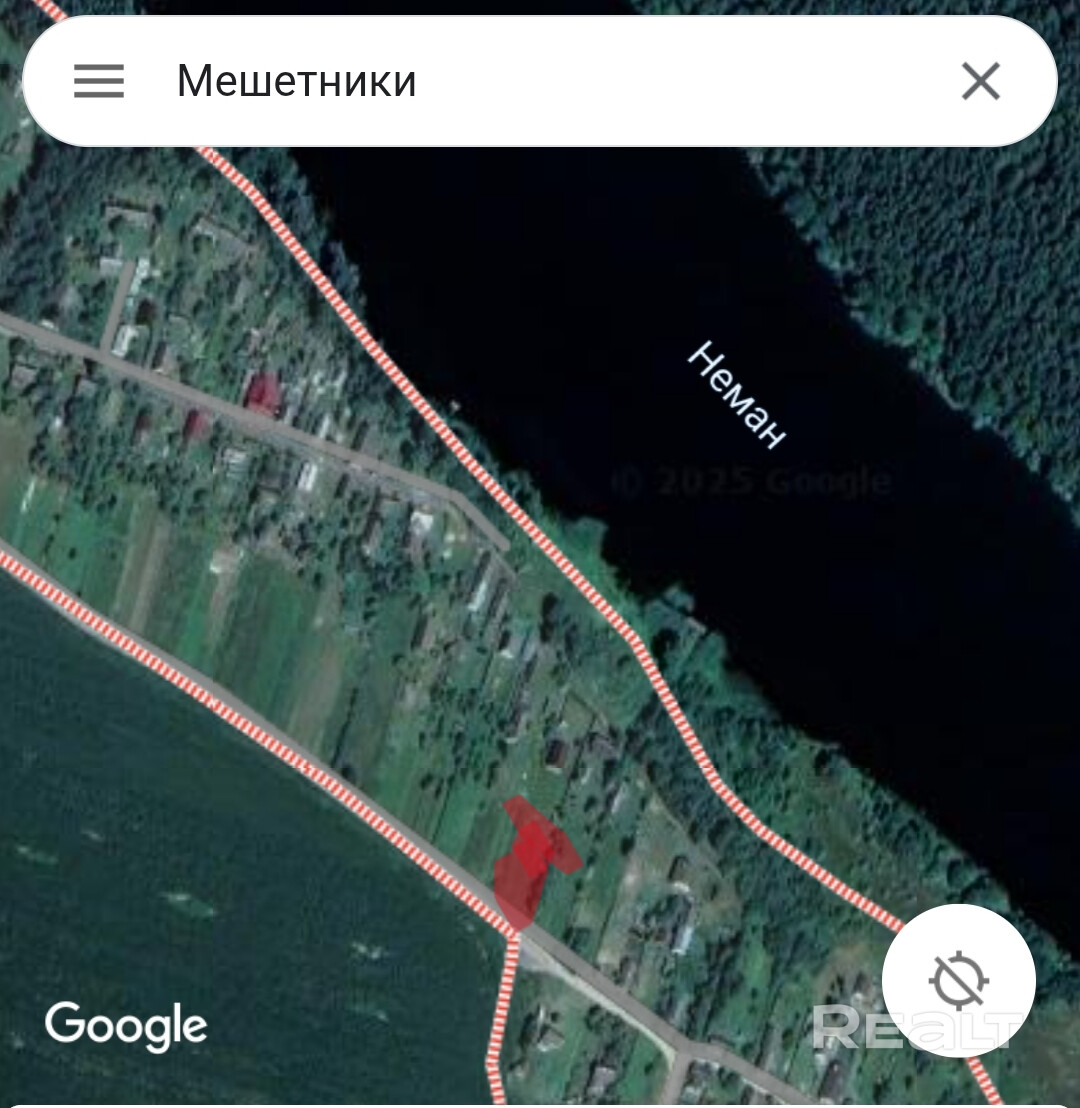Center map on my location
The width and height of the screenshot is (1080, 1108).
tap(958, 980)
